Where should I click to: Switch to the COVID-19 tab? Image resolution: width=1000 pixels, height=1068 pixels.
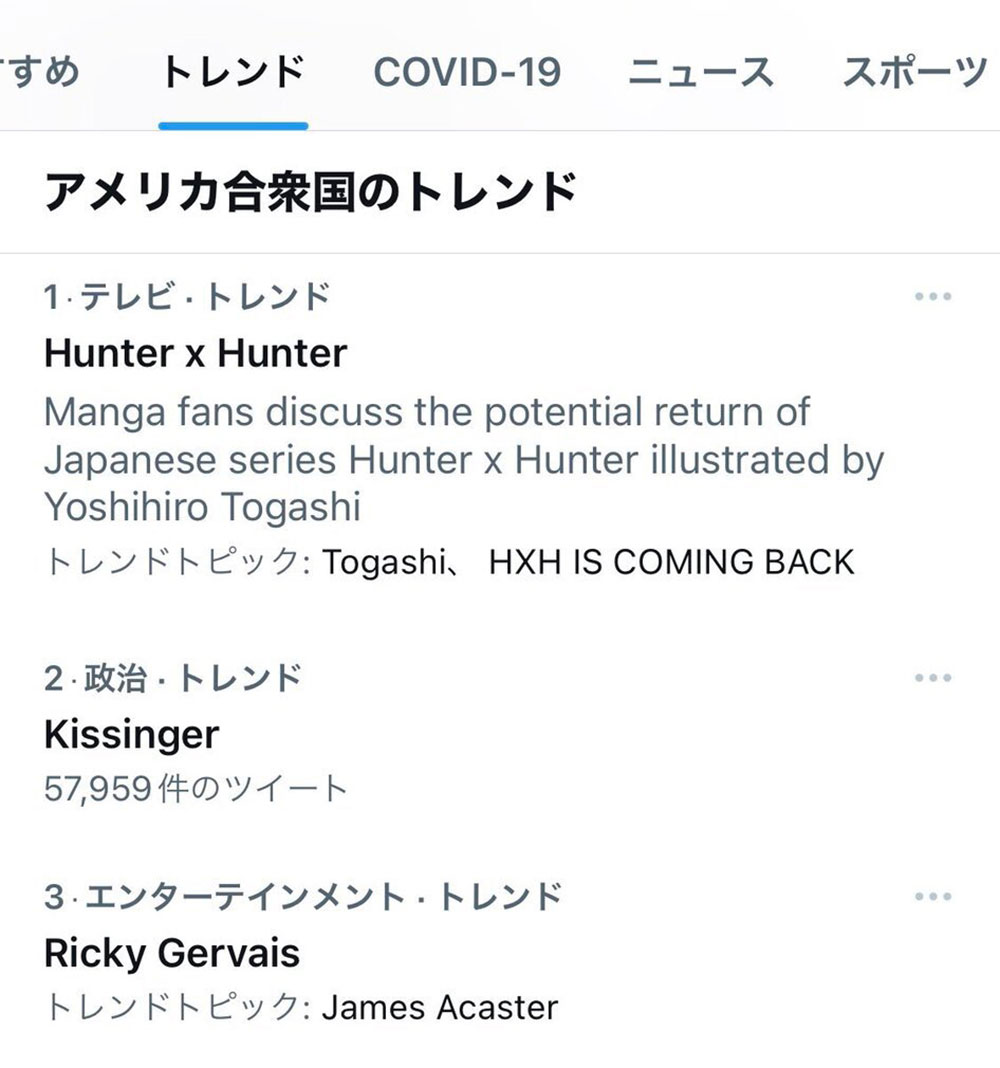tap(466, 73)
